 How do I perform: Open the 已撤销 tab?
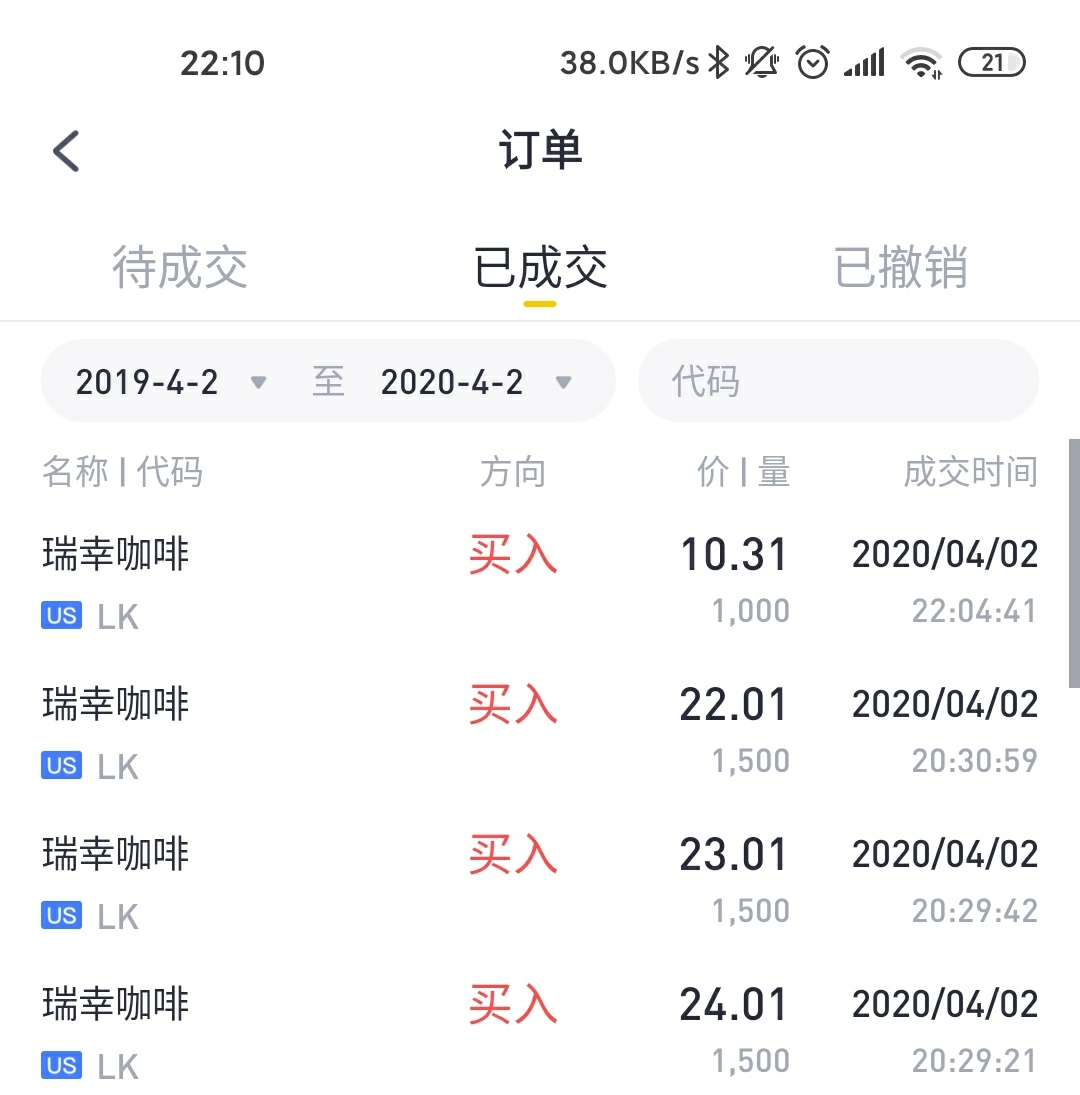[x=900, y=268]
